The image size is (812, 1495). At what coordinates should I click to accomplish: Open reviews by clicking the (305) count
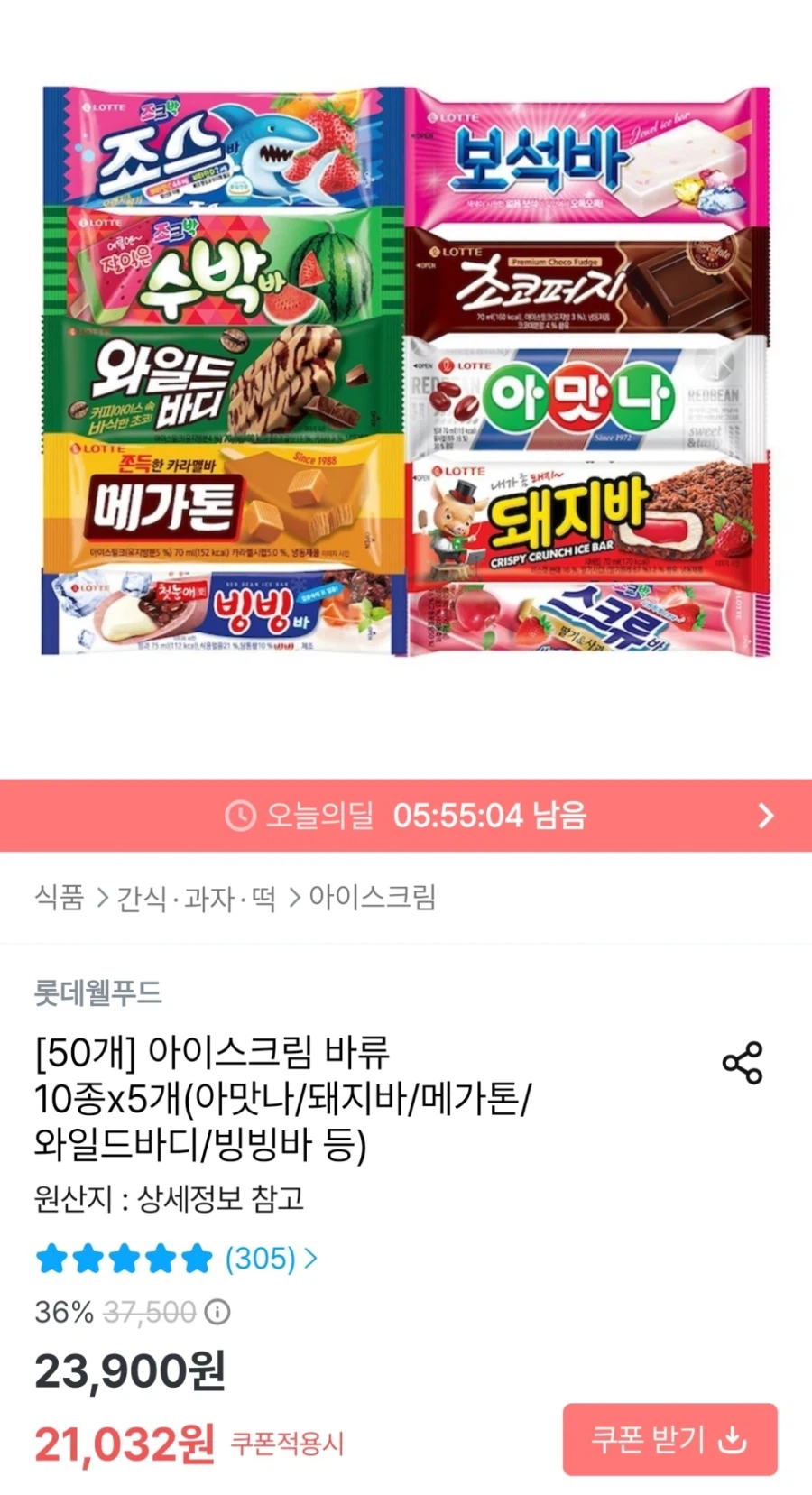[258, 1258]
